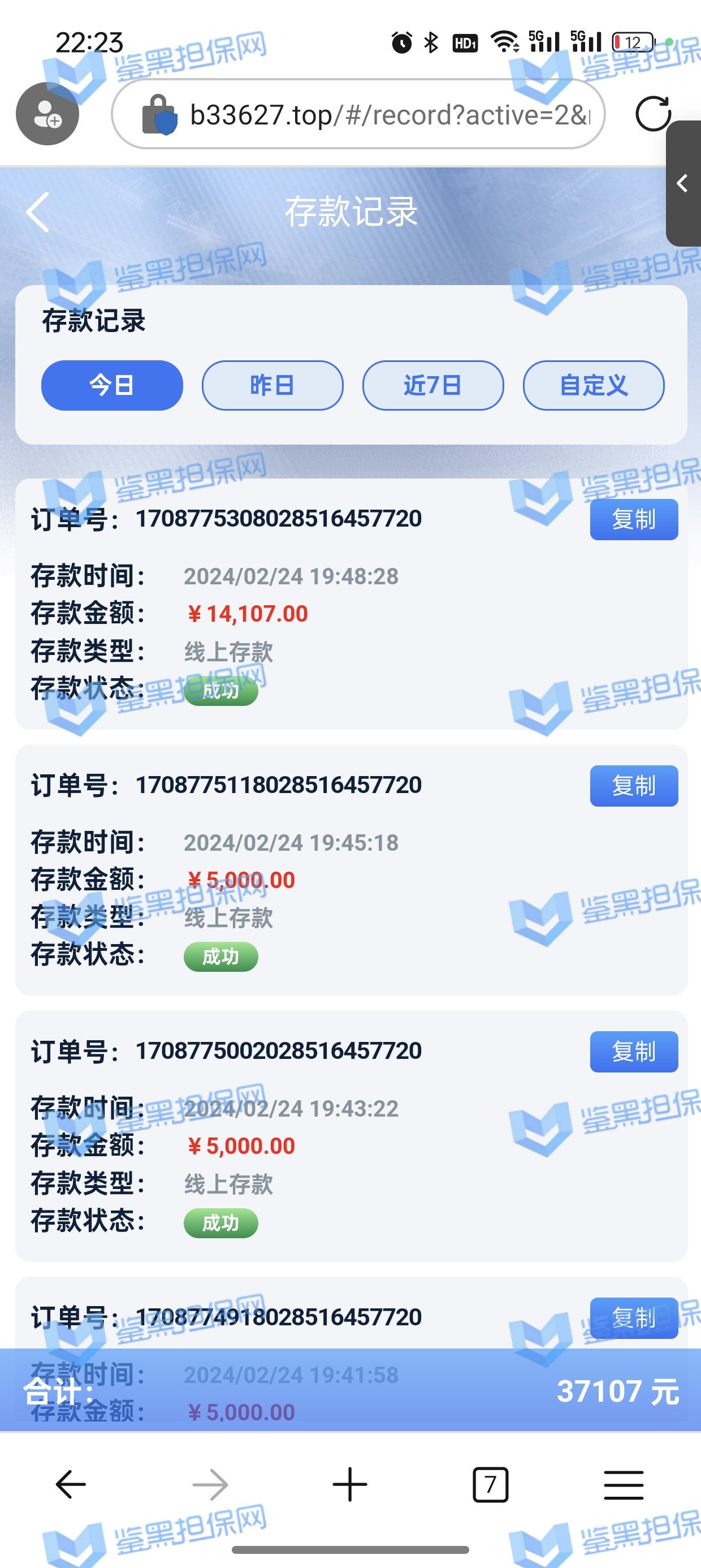Select the 今日 filter
Image resolution: width=701 pixels, height=1568 pixels.
[112, 385]
